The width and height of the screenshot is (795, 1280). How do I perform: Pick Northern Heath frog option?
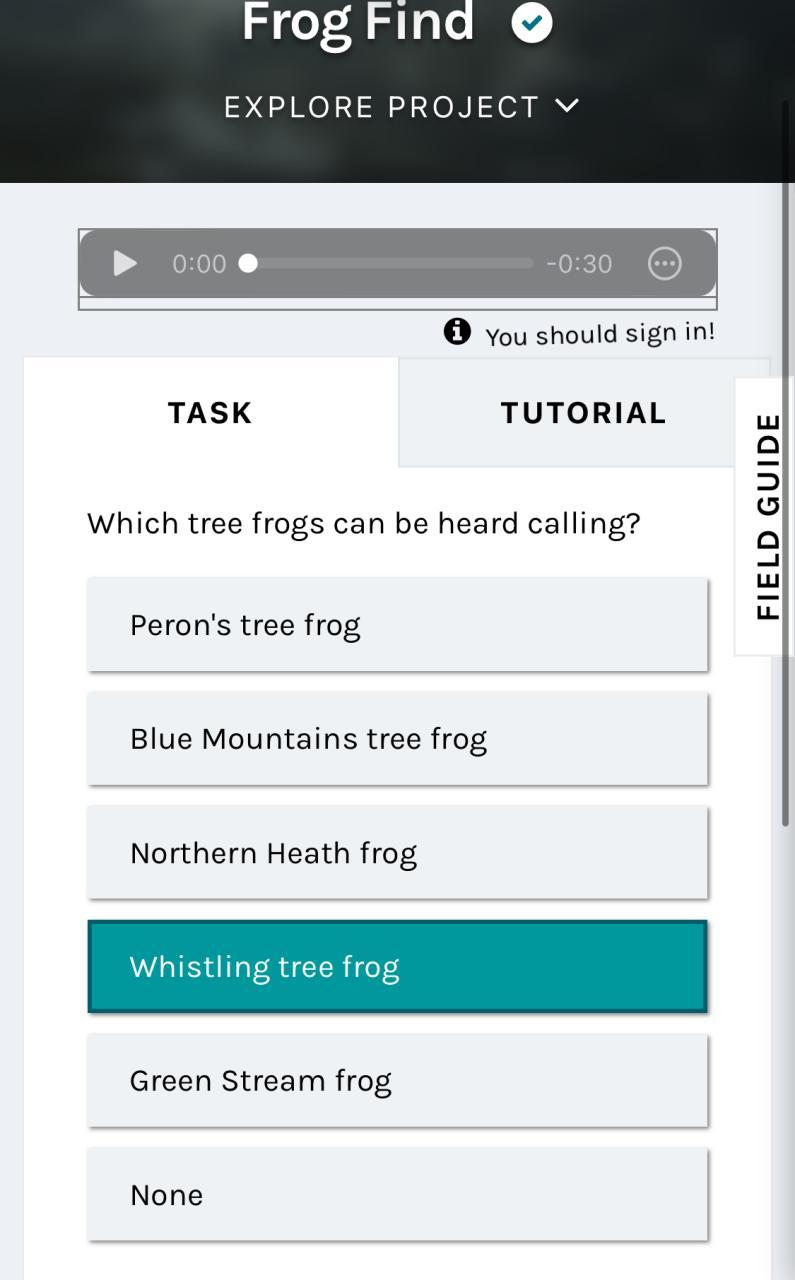coord(397,853)
